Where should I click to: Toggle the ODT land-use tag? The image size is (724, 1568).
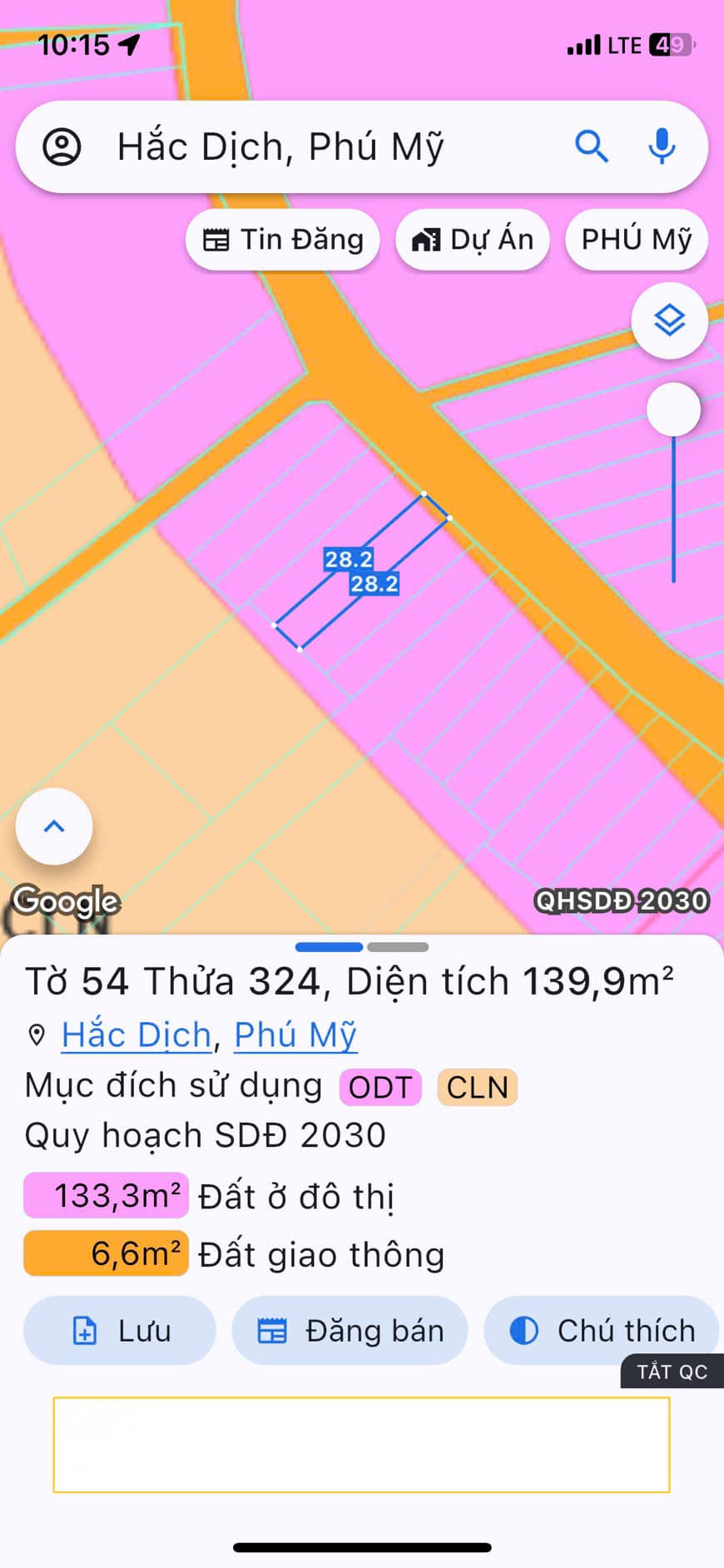click(x=379, y=1087)
